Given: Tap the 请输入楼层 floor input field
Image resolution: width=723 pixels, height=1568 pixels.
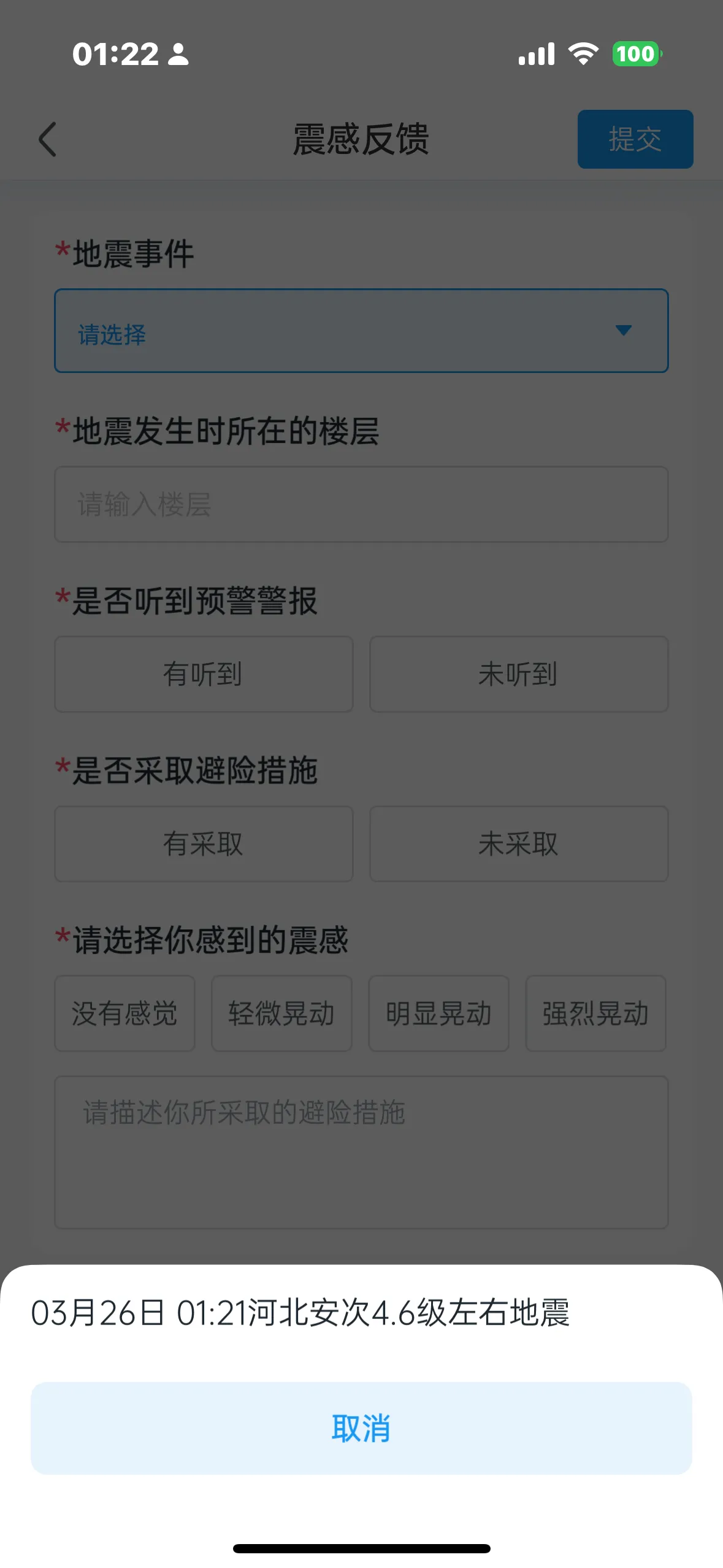Looking at the screenshot, I should [x=361, y=504].
